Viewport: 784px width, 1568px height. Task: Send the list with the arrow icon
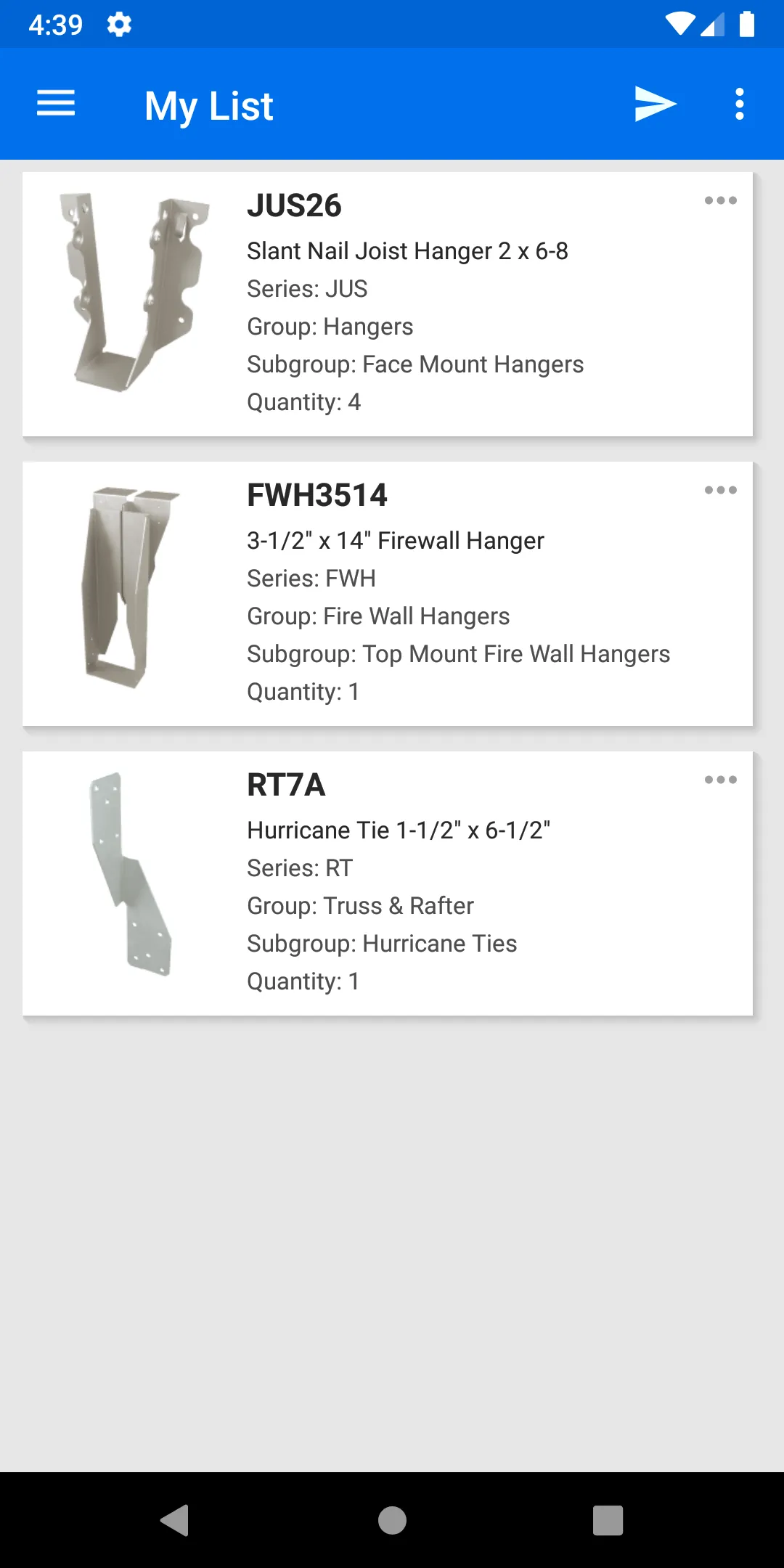click(x=655, y=104)
